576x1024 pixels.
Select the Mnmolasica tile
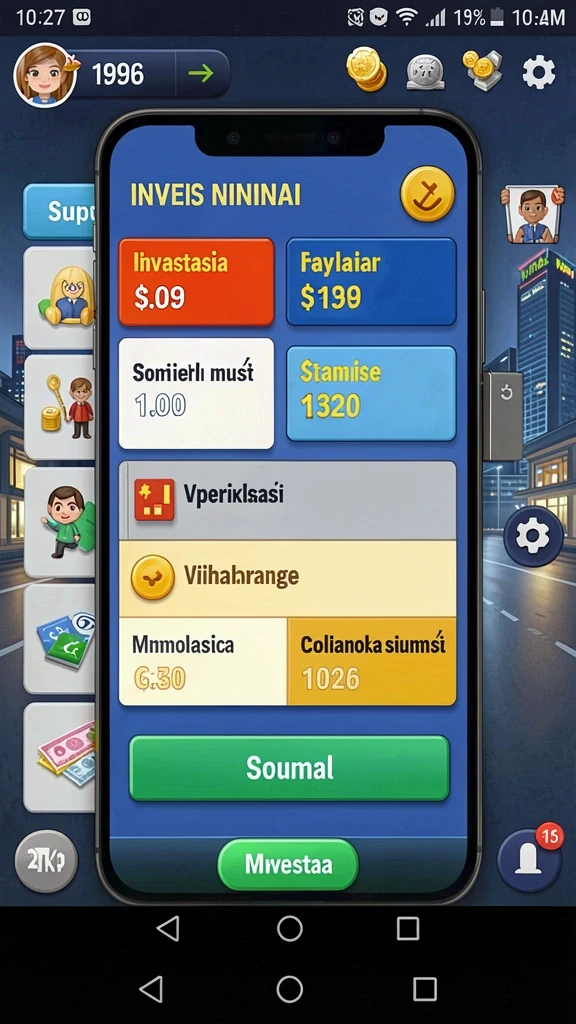[203, 661]
